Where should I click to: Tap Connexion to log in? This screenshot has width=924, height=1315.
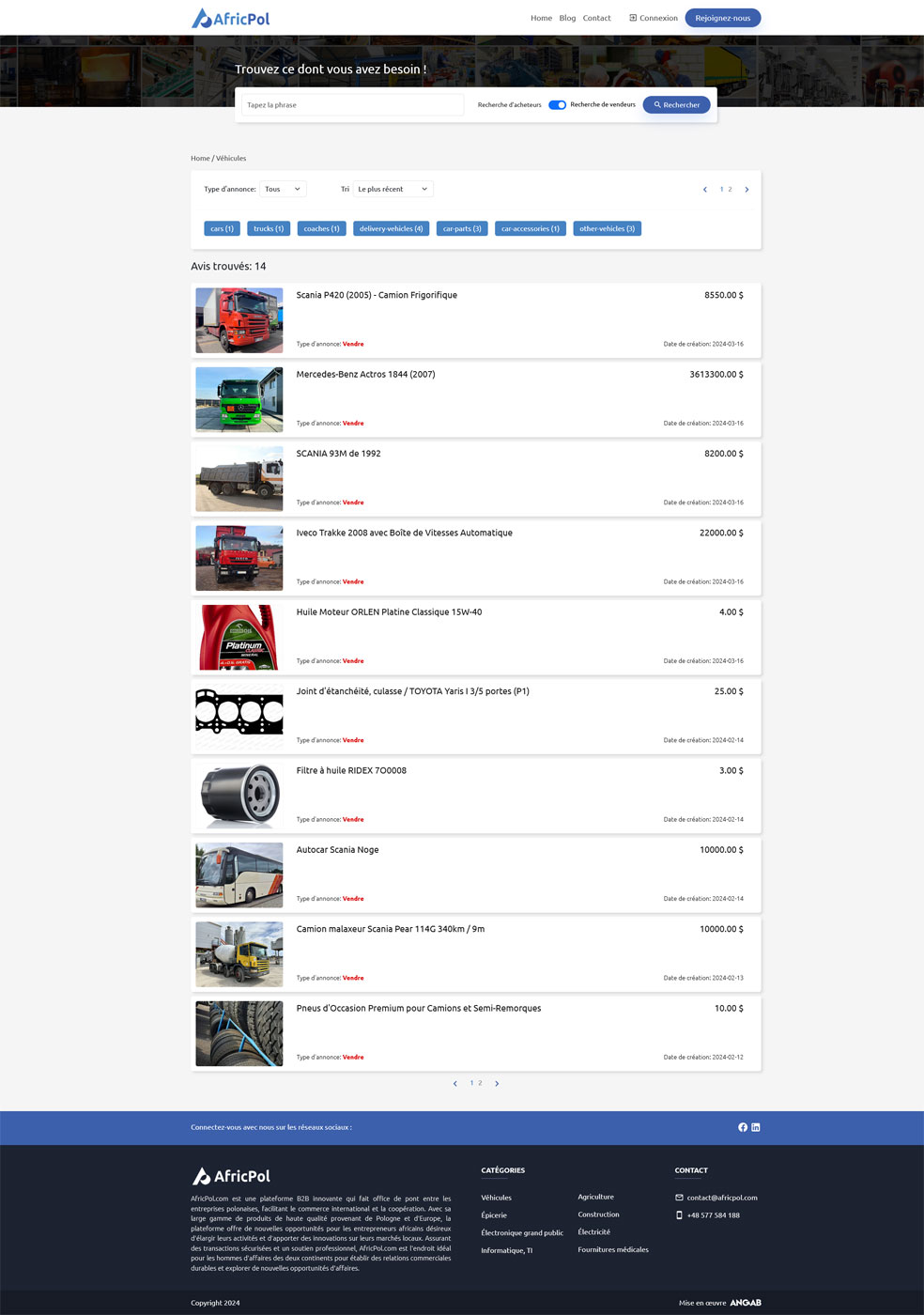point(654,18)
